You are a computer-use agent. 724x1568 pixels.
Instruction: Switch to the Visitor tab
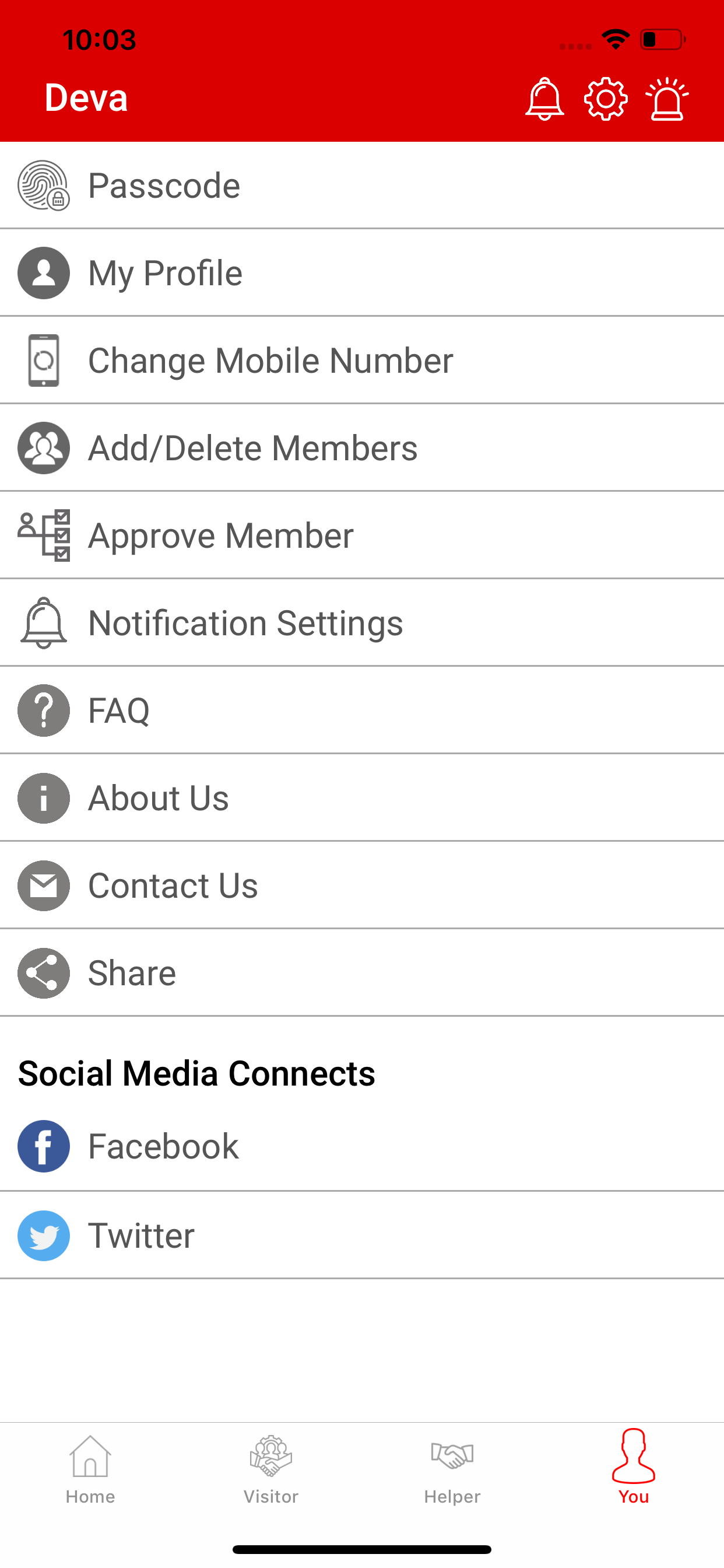(270, 1469)
